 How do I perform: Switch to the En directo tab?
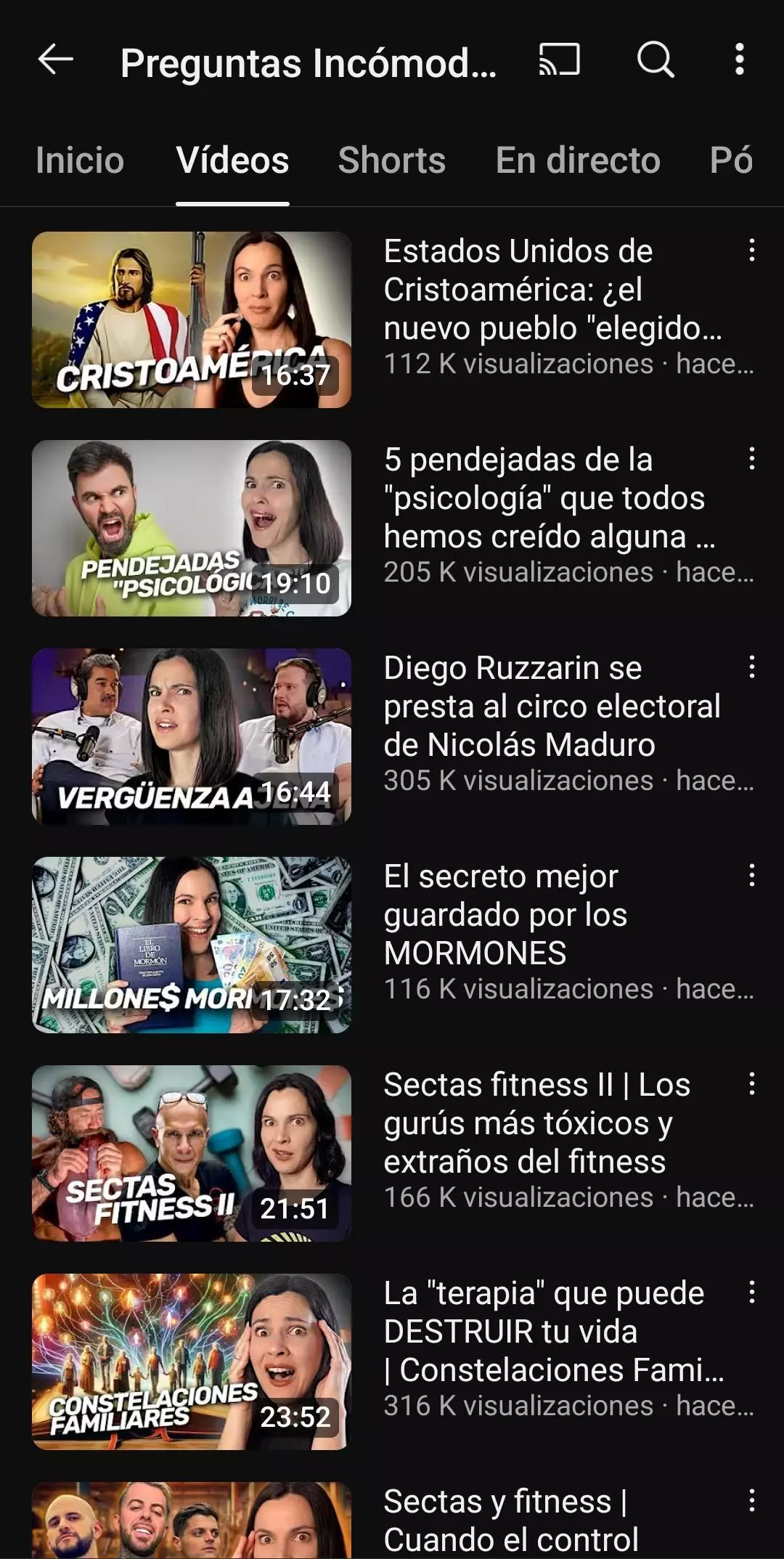click(x=578, y=160)
